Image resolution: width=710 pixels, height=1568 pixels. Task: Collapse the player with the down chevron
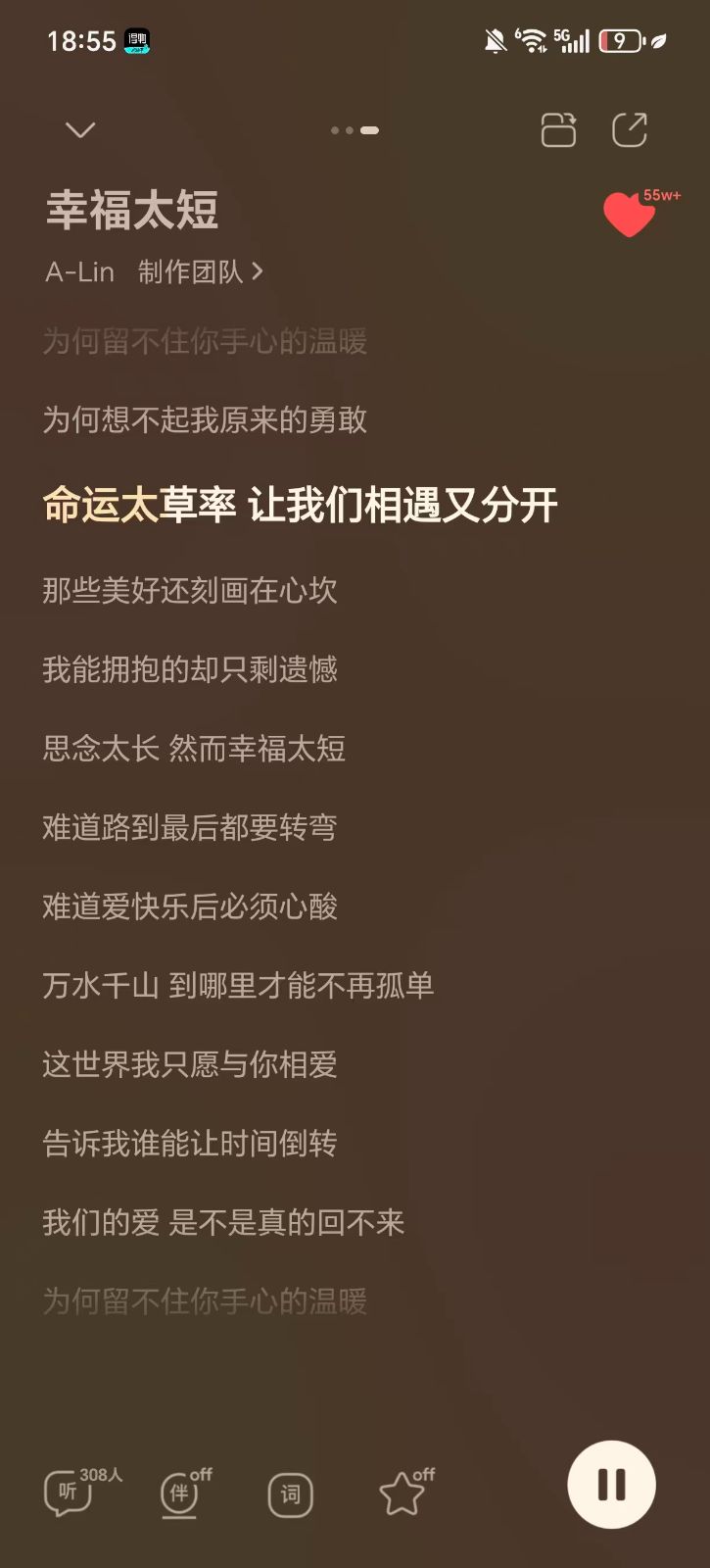pos(79,130)
